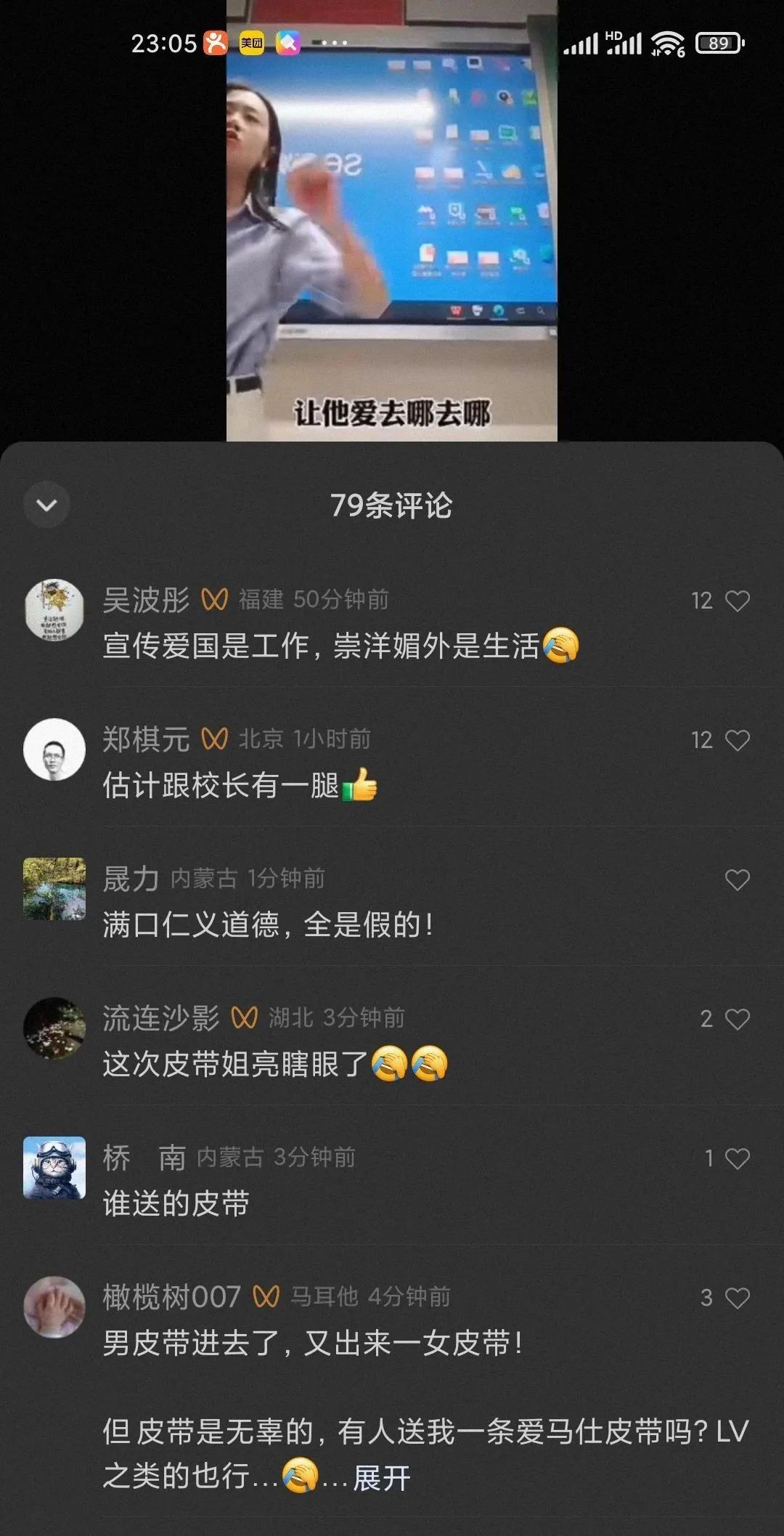
Task: Like 橄榄树007's comment
Action: (x=737, y=1298)
